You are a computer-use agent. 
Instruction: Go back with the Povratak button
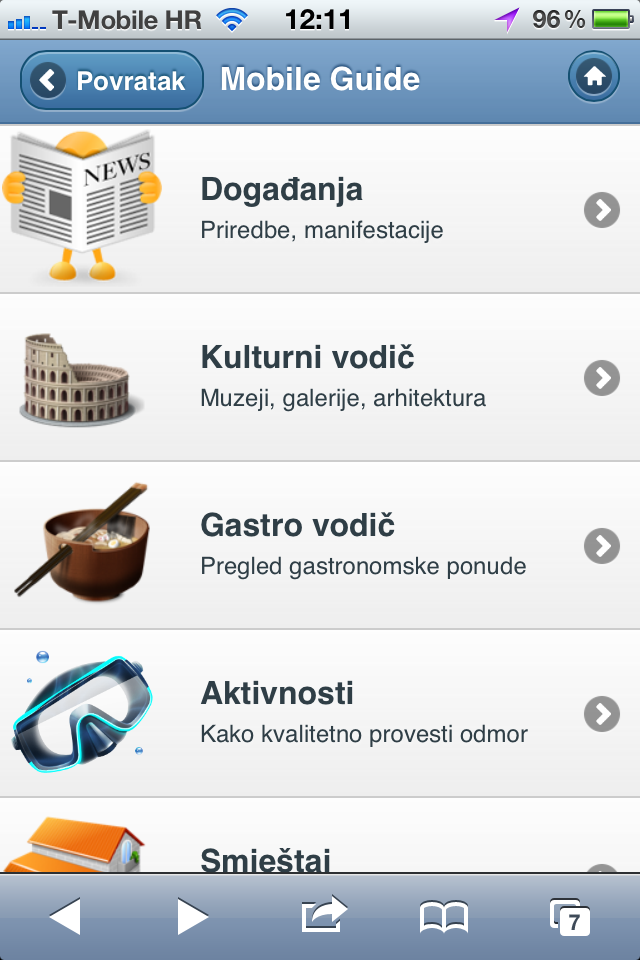(x=111, y=80)
